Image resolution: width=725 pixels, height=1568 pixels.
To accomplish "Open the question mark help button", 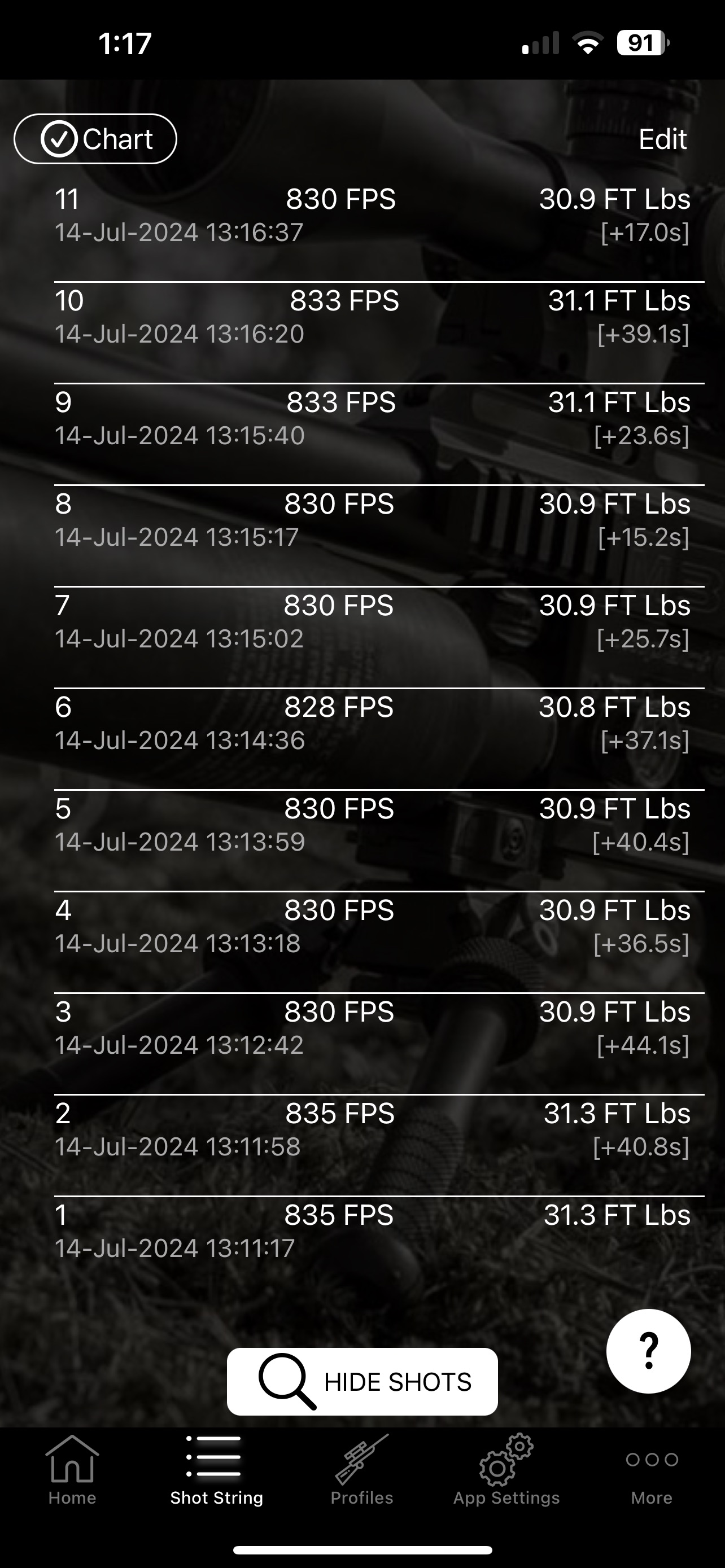I will tap(648, 1351).
